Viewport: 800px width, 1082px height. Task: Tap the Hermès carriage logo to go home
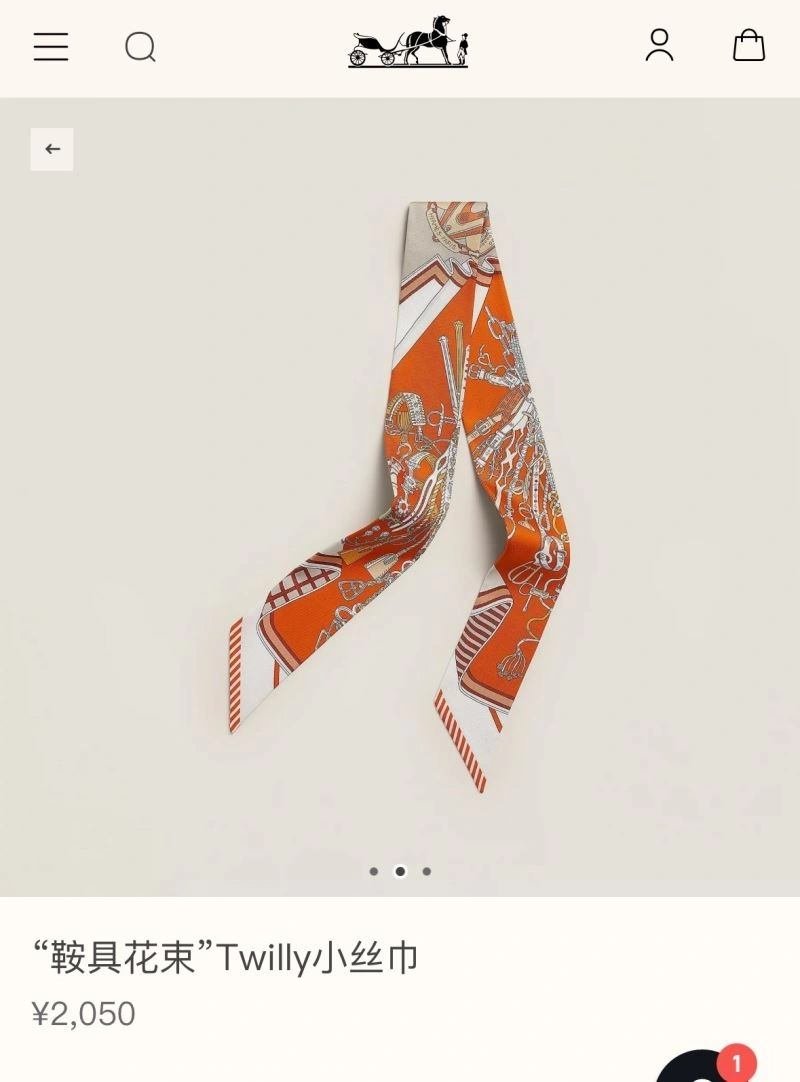tap(408, 43)
